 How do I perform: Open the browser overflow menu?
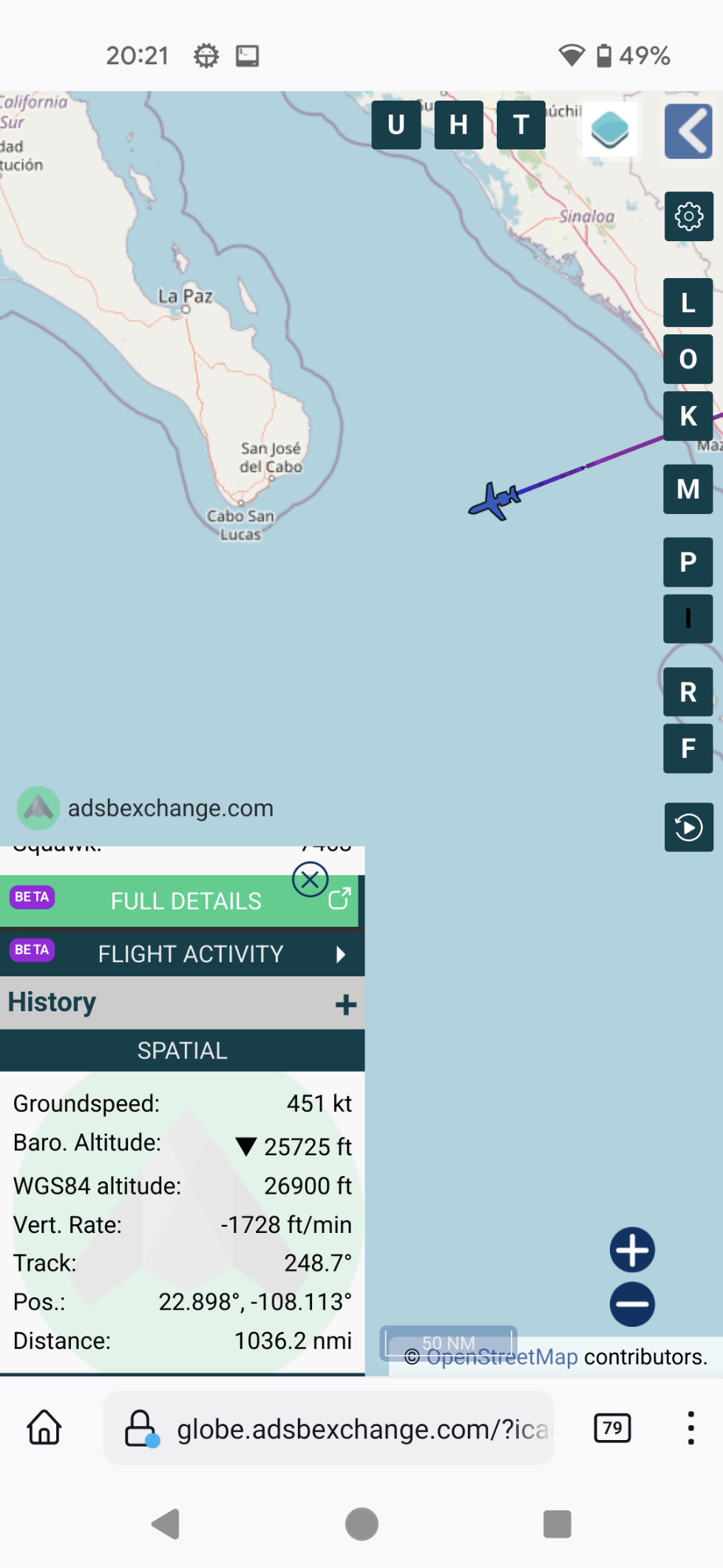(690, 1427)
